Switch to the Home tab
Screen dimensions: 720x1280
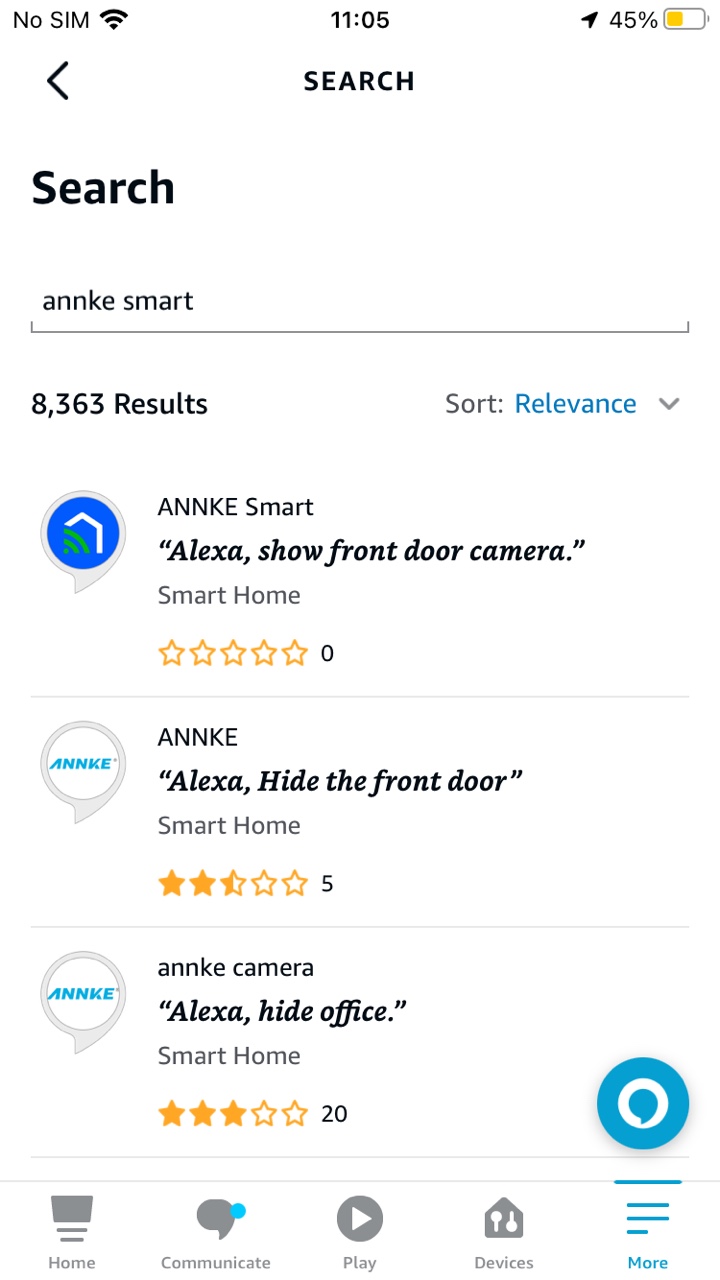pos(72,1232)
